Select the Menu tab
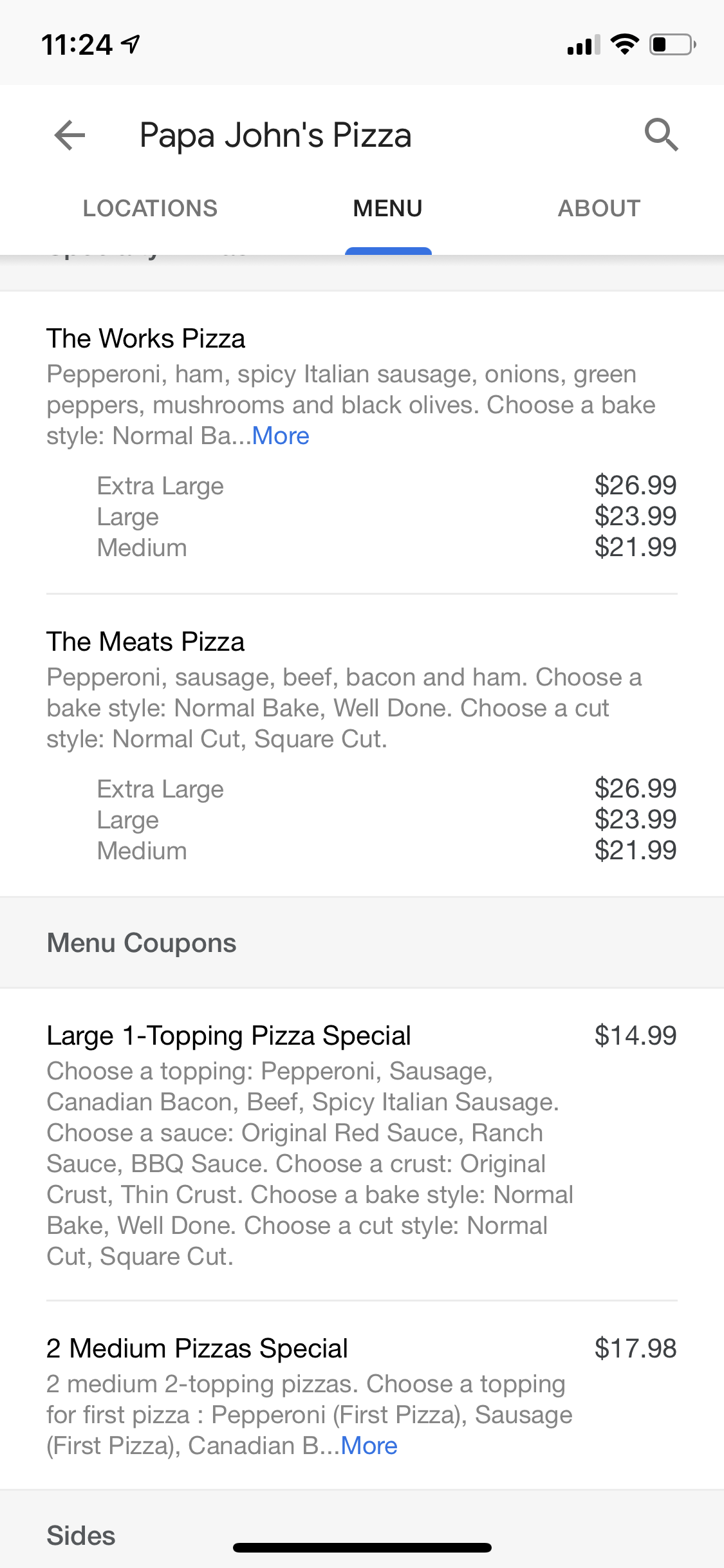724x1568 pixels. 387,209
